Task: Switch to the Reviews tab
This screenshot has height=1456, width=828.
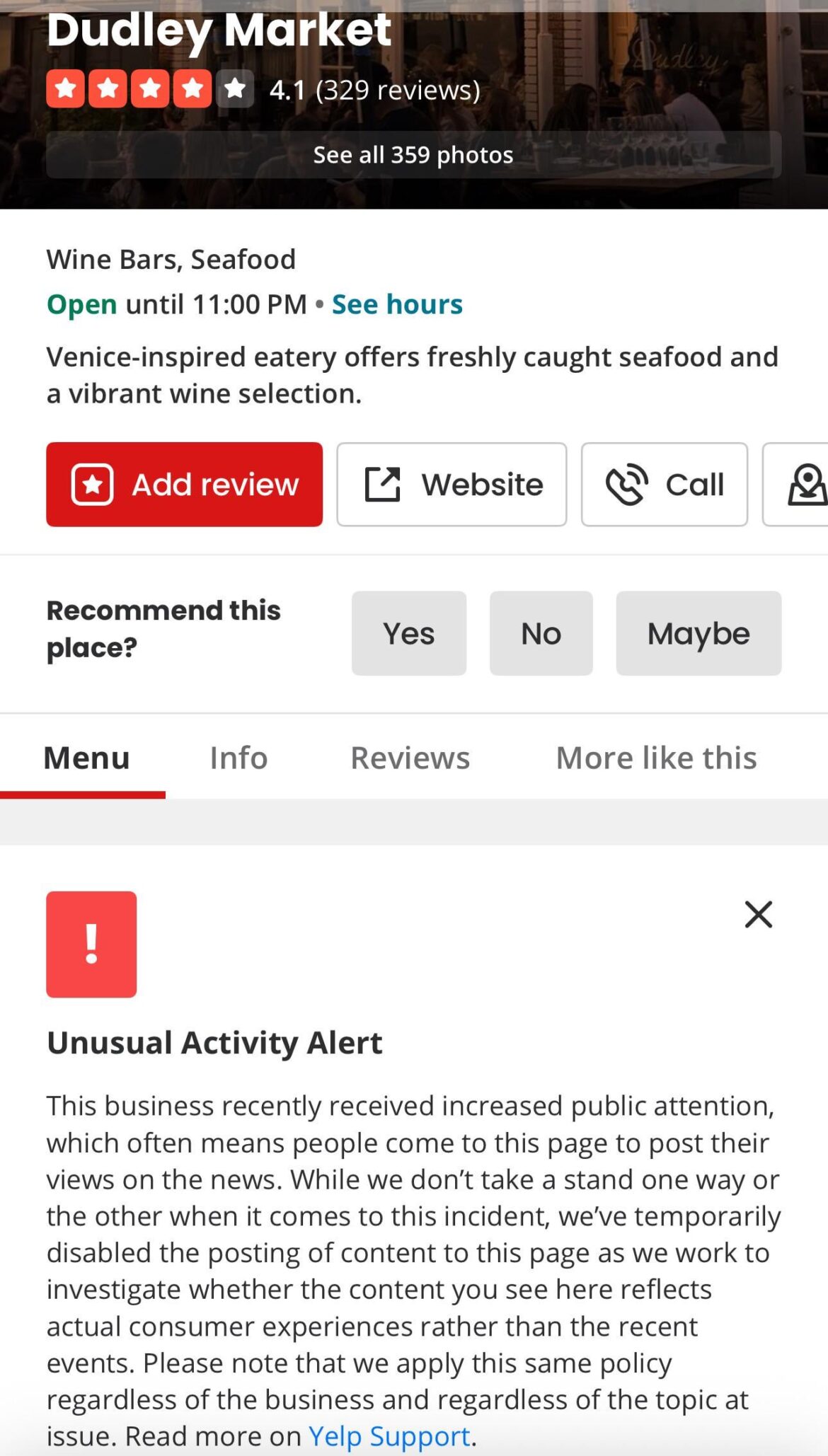Action: point(410,758)
